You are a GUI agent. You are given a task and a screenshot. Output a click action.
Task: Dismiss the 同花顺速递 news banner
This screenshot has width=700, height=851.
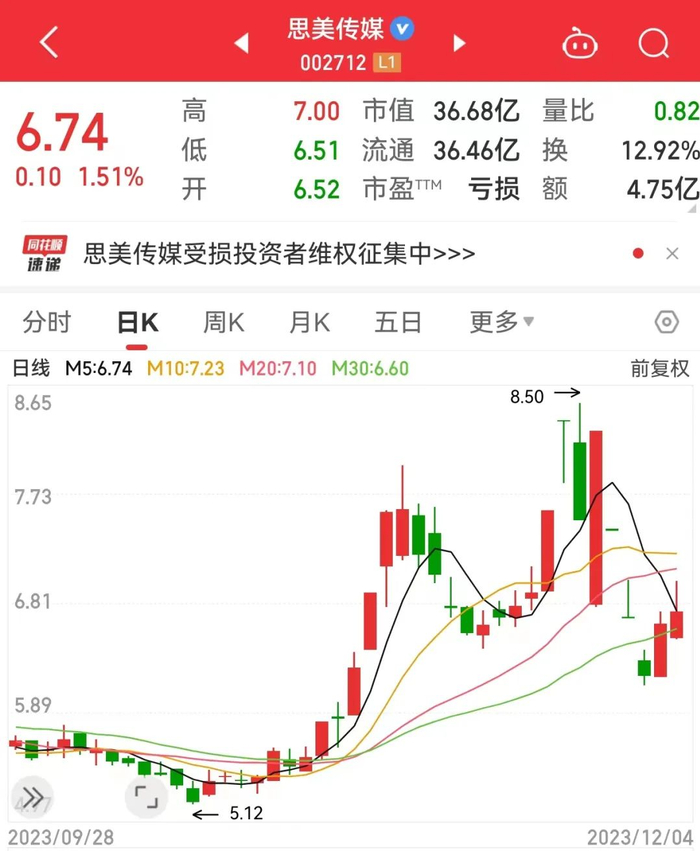pos(673,254)
